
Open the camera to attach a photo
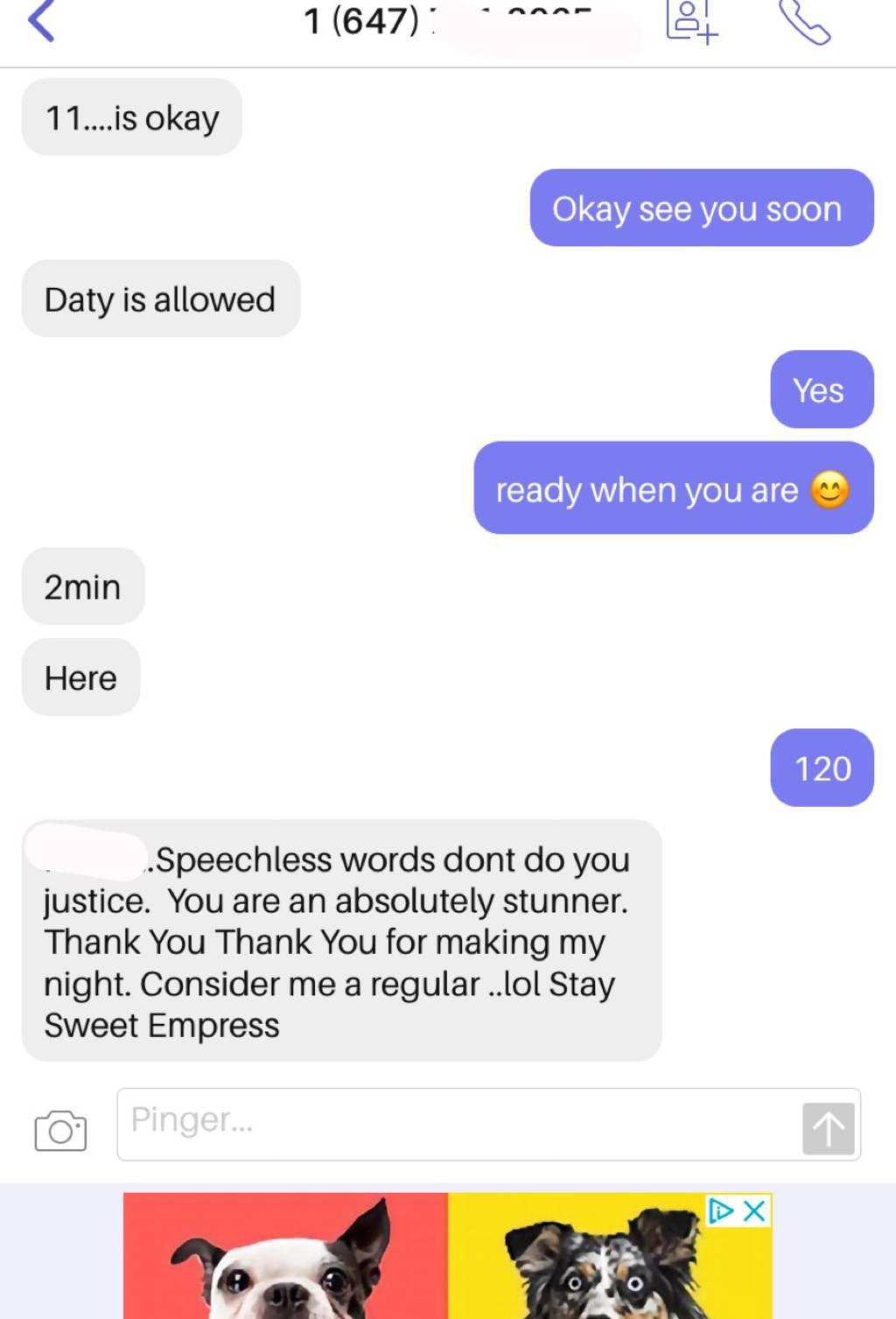[x=60, y=1129]
